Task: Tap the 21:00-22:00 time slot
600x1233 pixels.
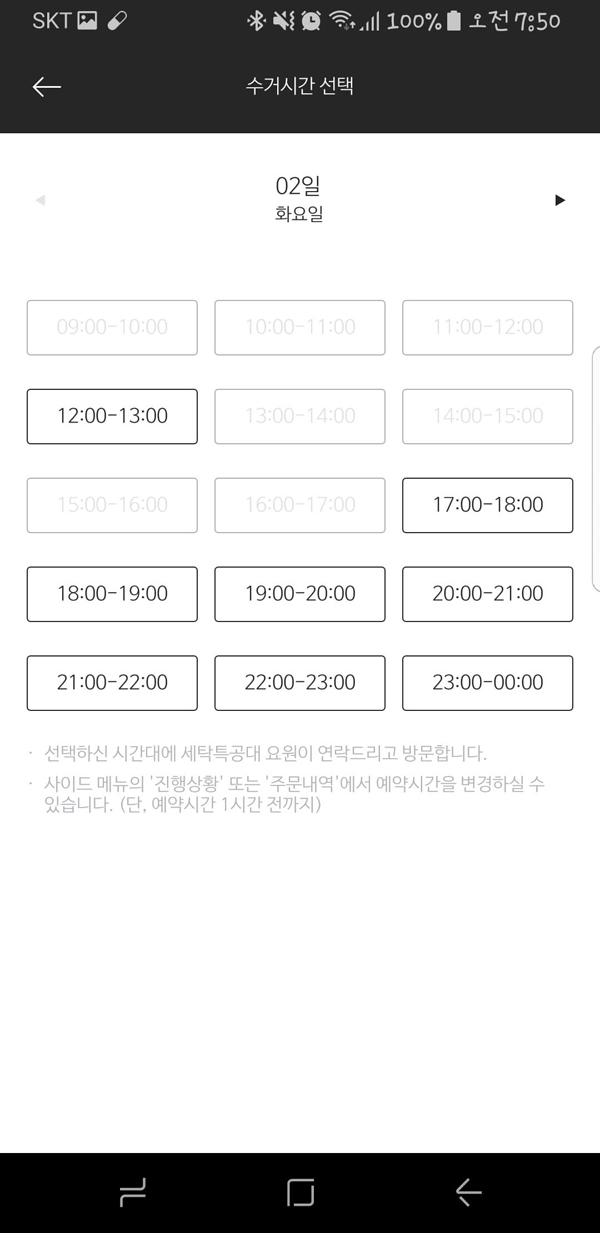Action: click(112, 683)
